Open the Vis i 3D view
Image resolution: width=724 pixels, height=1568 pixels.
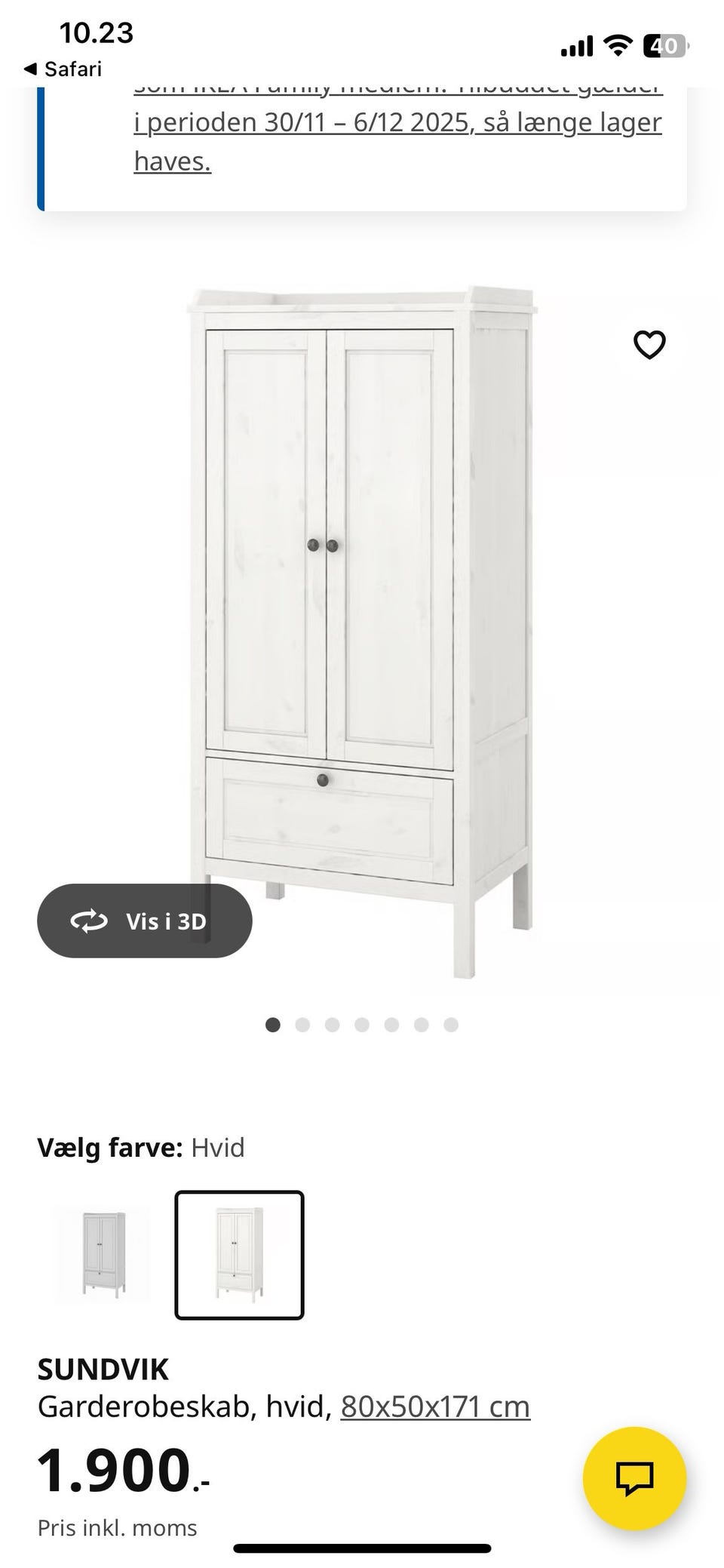click(x=144, y=921)
